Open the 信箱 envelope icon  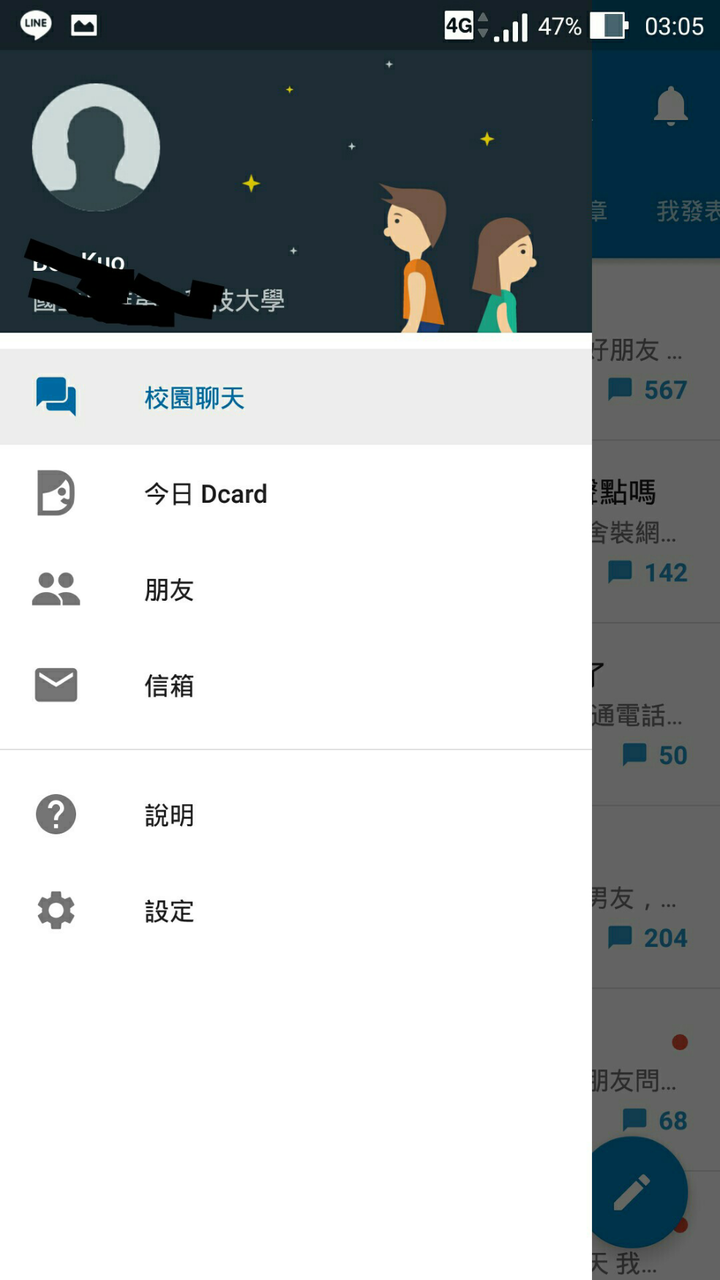click(x=56, y=685)
